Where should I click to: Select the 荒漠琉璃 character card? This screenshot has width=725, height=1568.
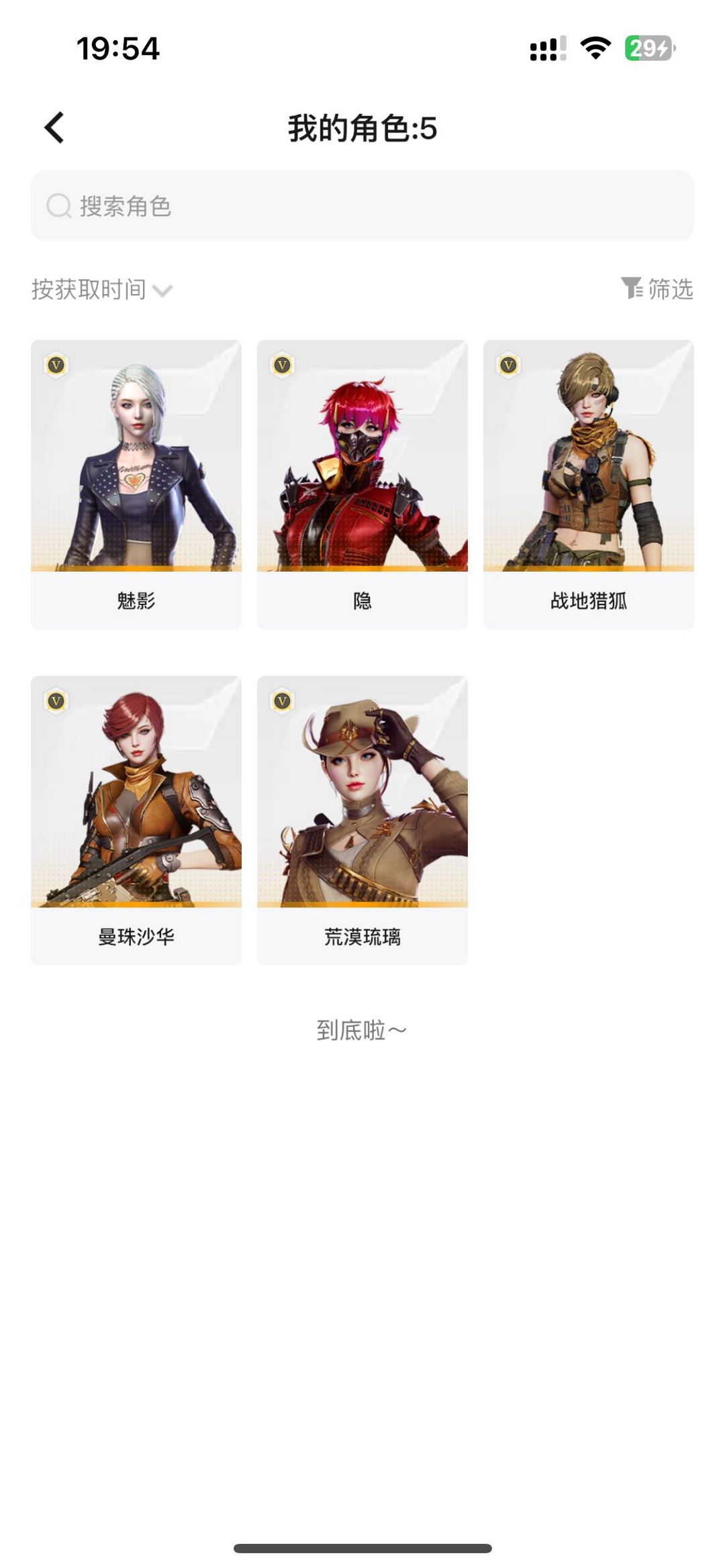[362, 819]
